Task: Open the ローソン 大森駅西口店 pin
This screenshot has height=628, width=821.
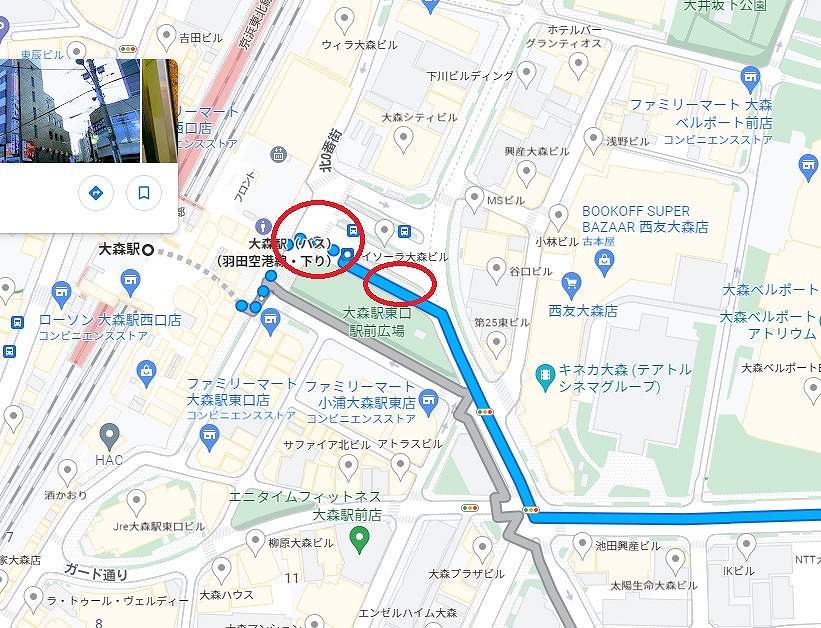Action: [62, 292]
